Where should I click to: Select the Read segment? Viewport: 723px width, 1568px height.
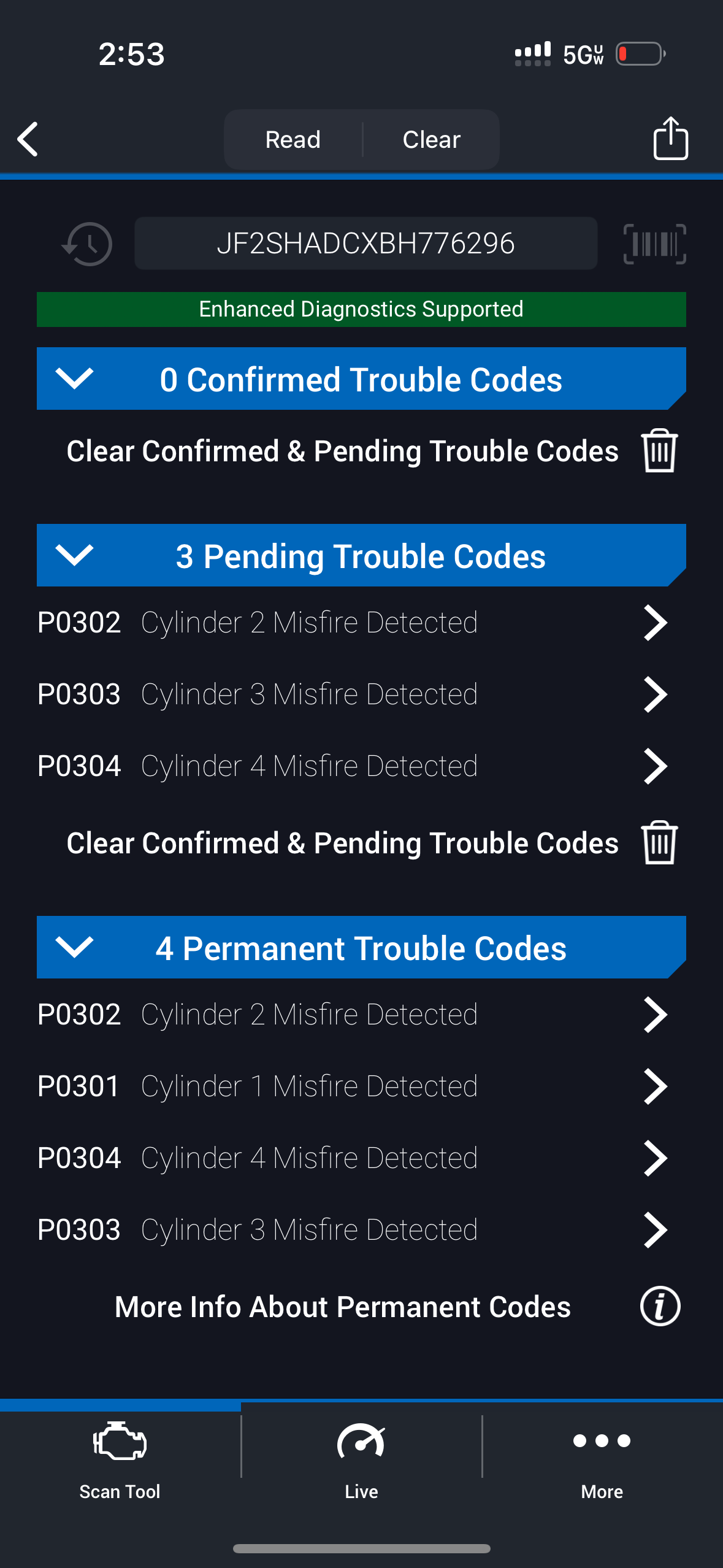[293, 139]
